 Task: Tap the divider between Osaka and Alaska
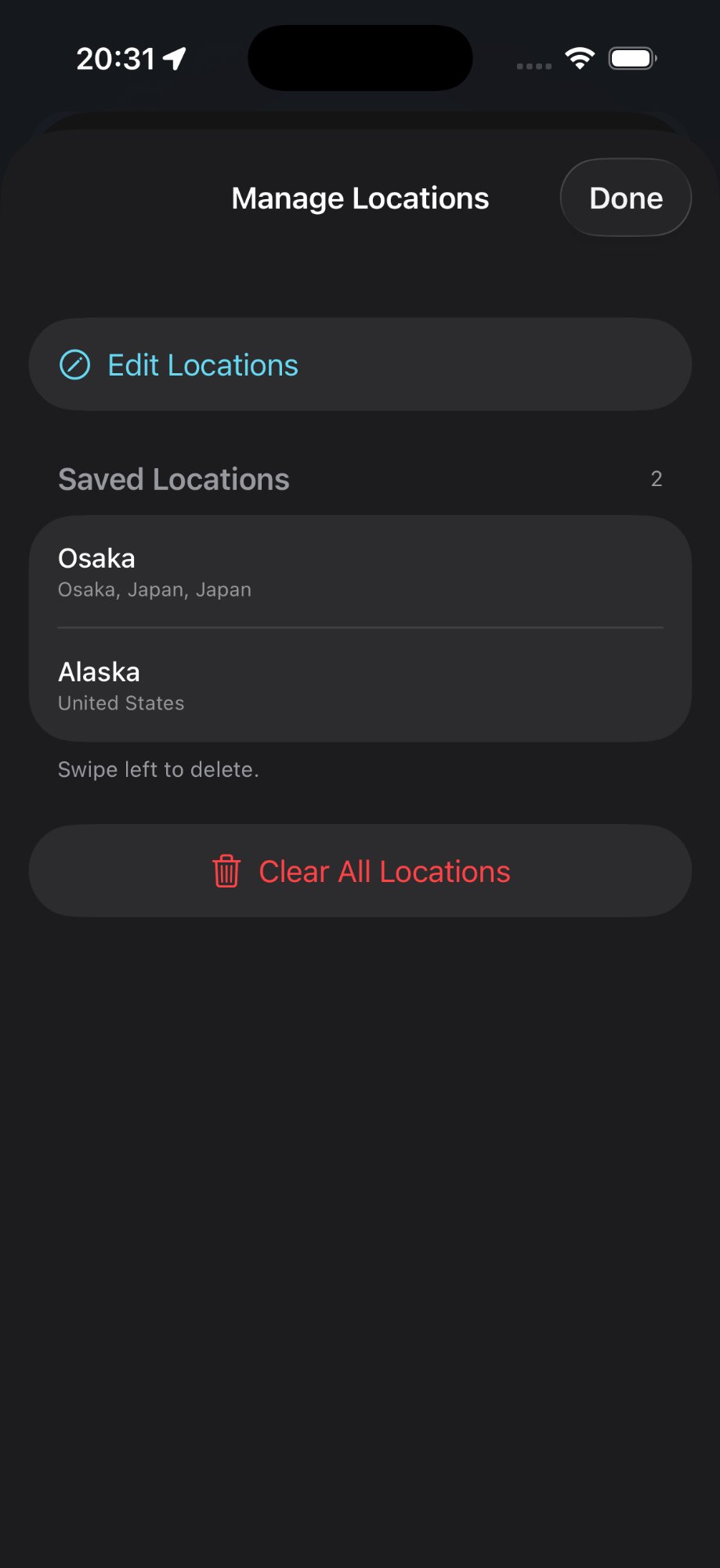(x=360, y=627)
